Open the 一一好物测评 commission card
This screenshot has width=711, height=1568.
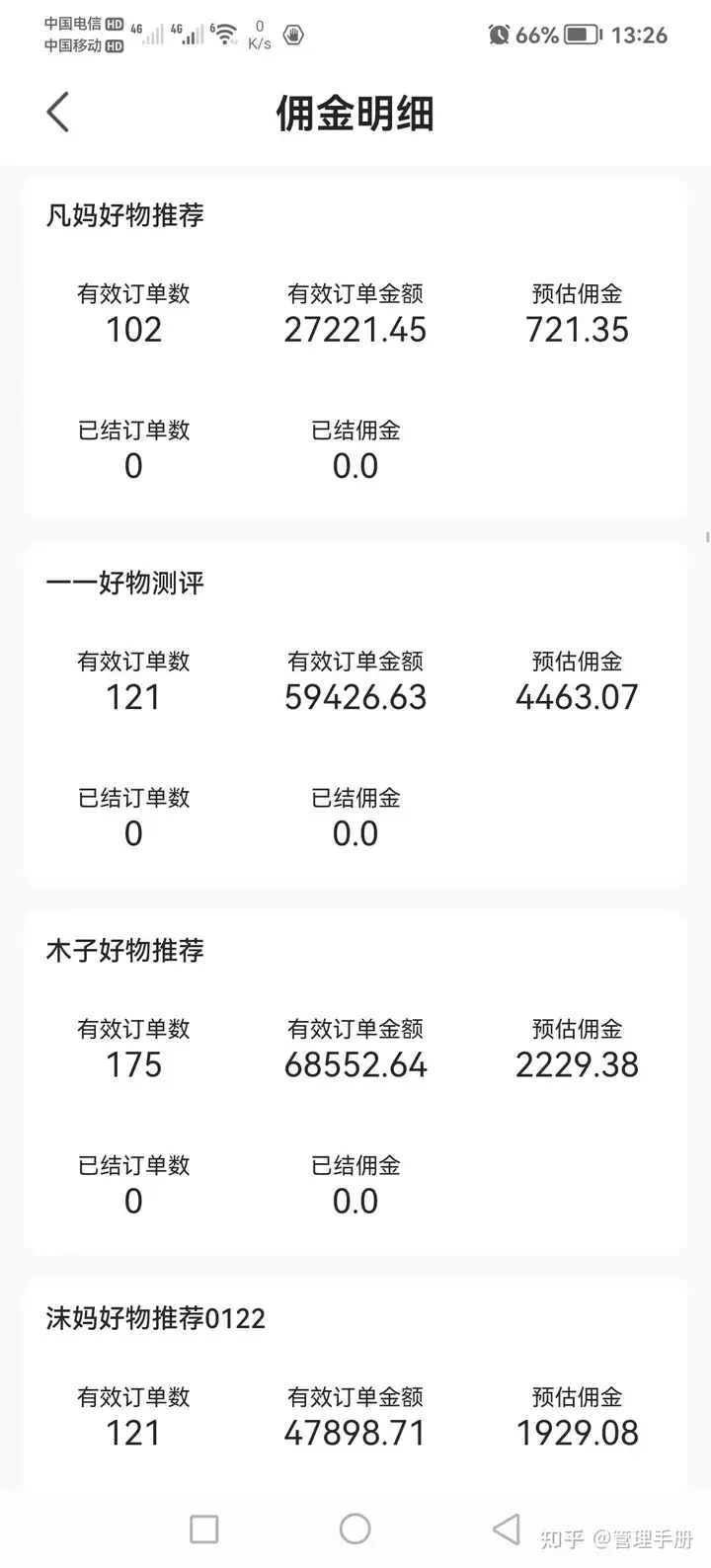point(355,715)
